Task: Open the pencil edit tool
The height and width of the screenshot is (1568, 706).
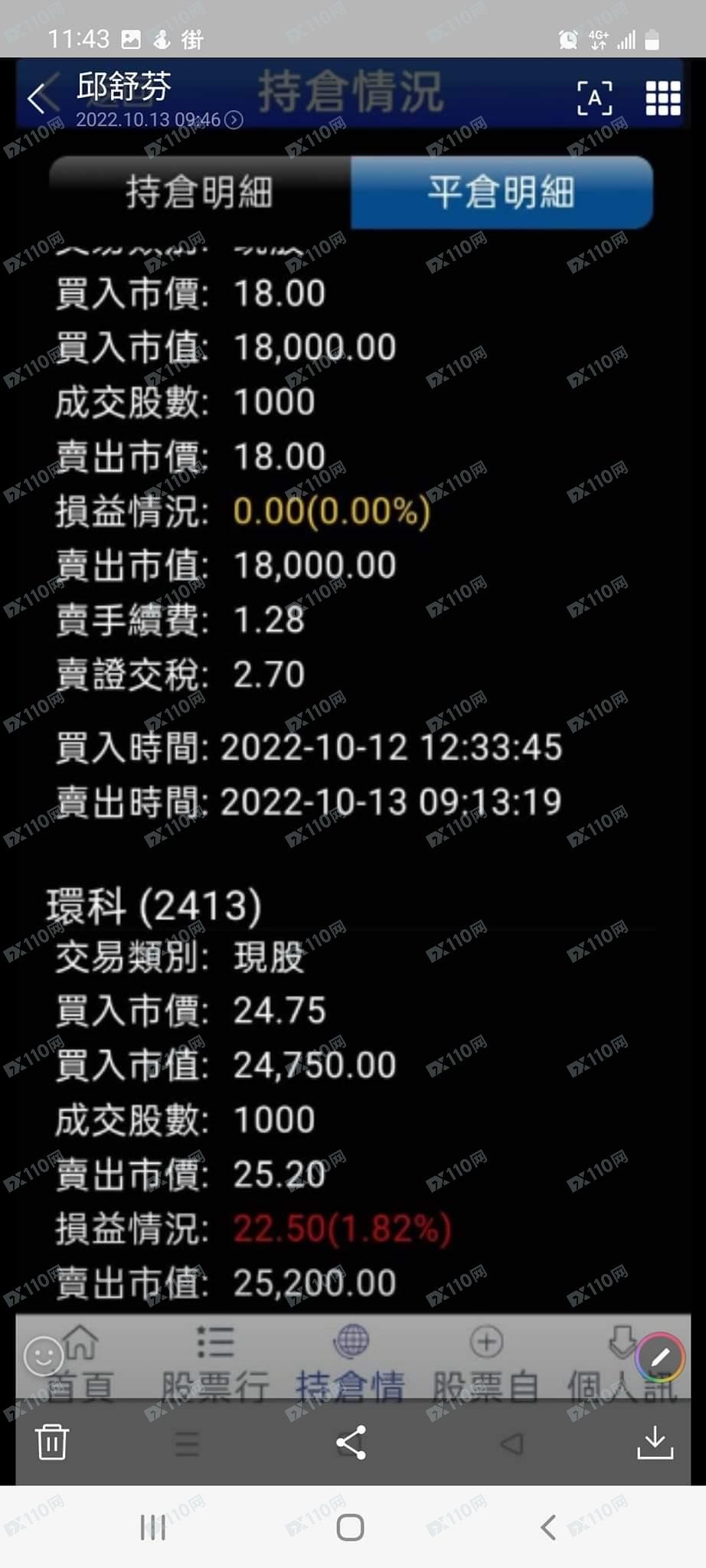Action: pos(660,1357)
